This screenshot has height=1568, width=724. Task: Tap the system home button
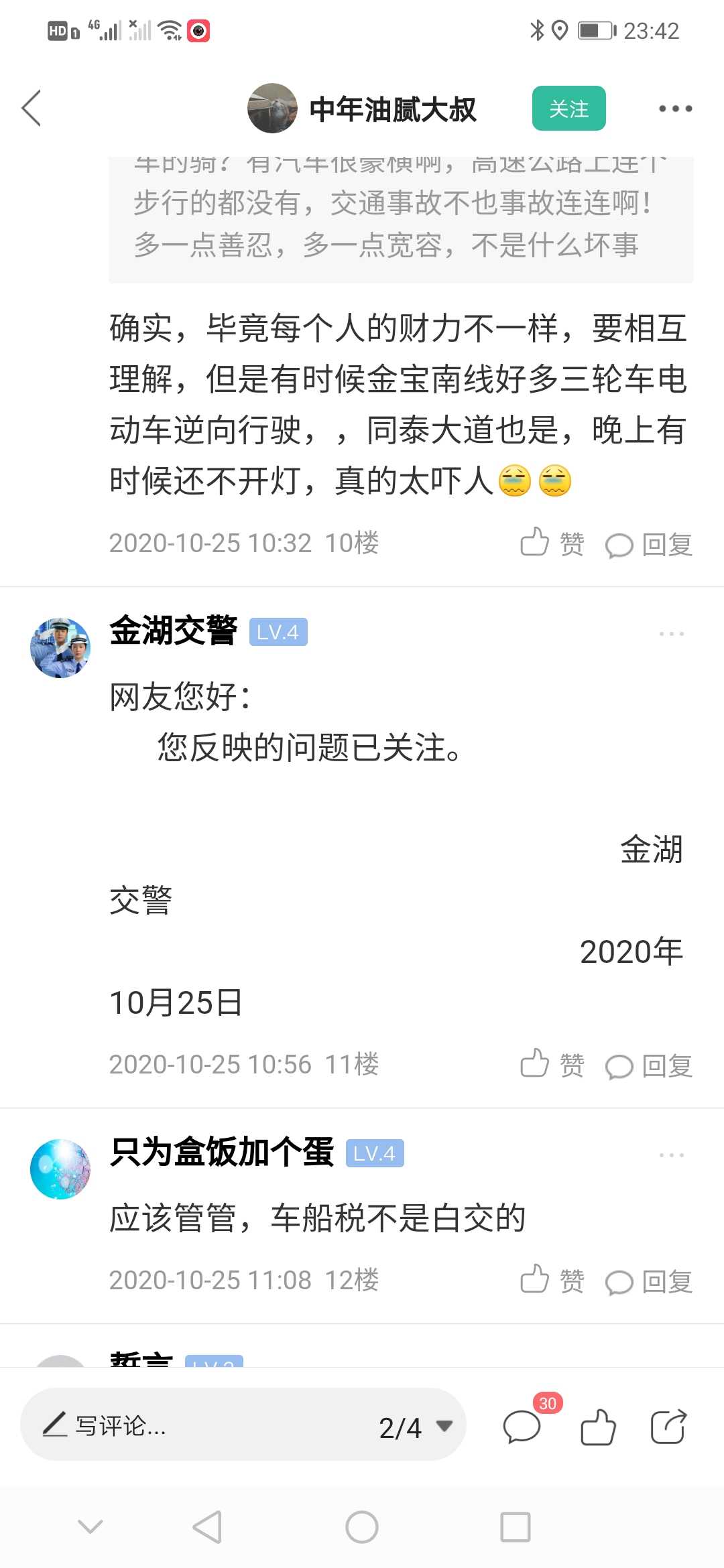[x=362, y=1527]
